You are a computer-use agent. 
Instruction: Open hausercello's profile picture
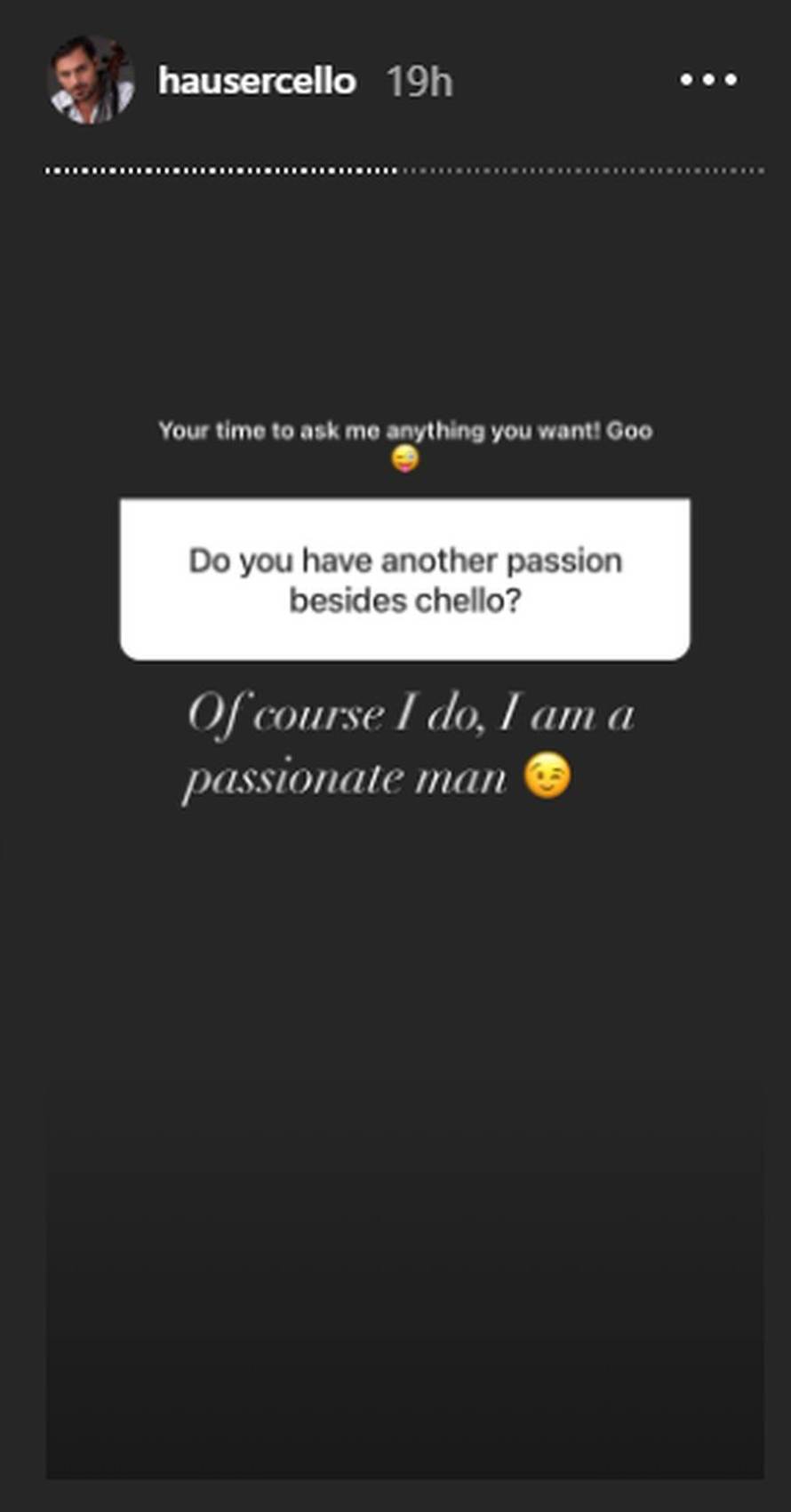point(91,80)
